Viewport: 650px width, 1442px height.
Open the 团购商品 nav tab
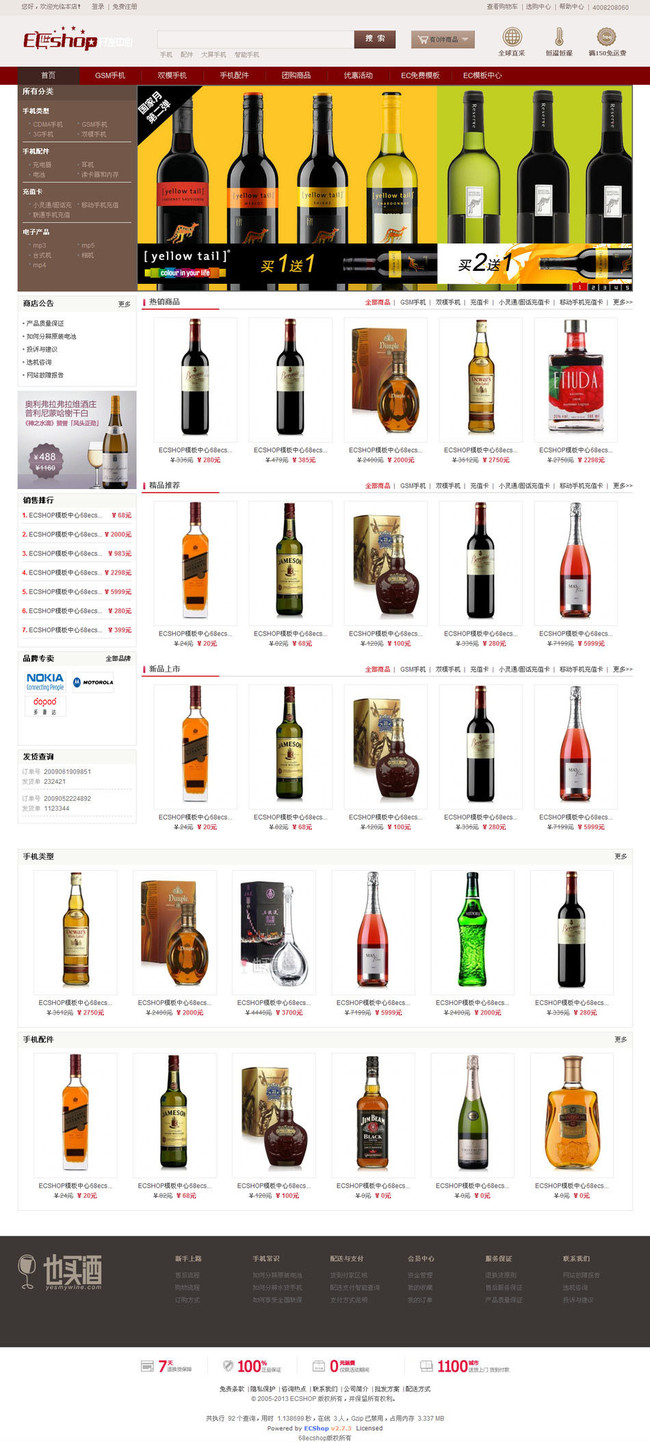[x=296, y=76]
